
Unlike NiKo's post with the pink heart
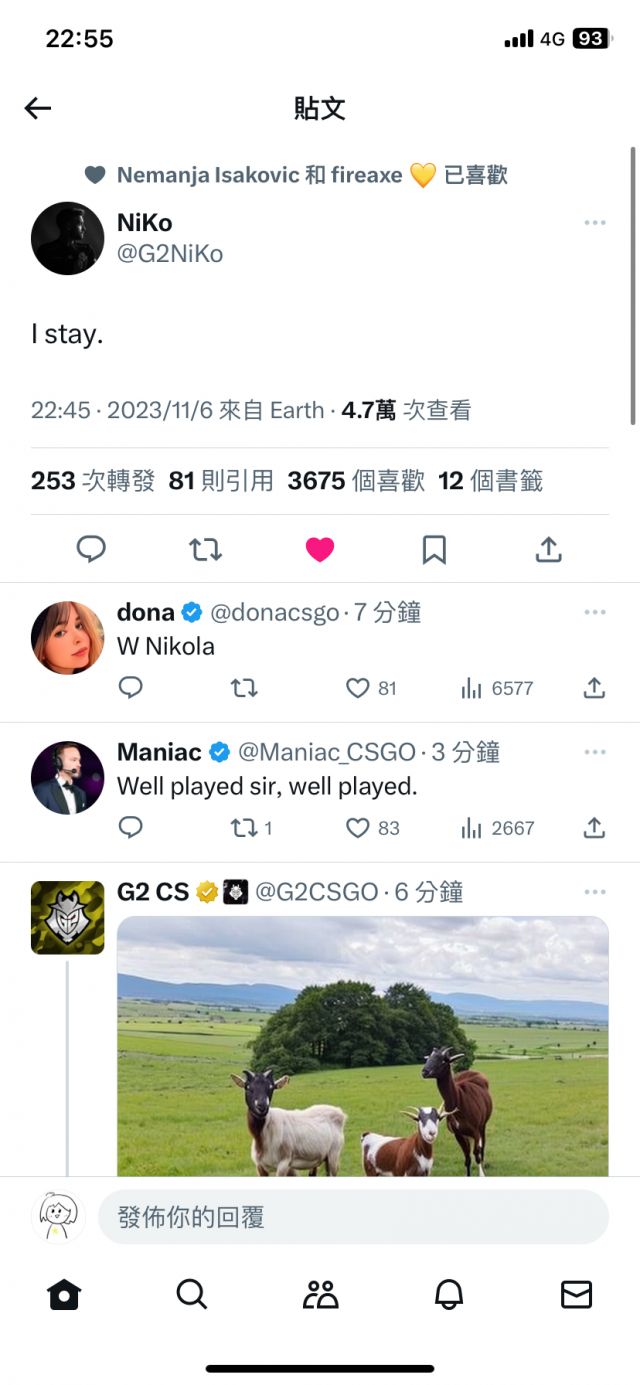pos(320,549)
